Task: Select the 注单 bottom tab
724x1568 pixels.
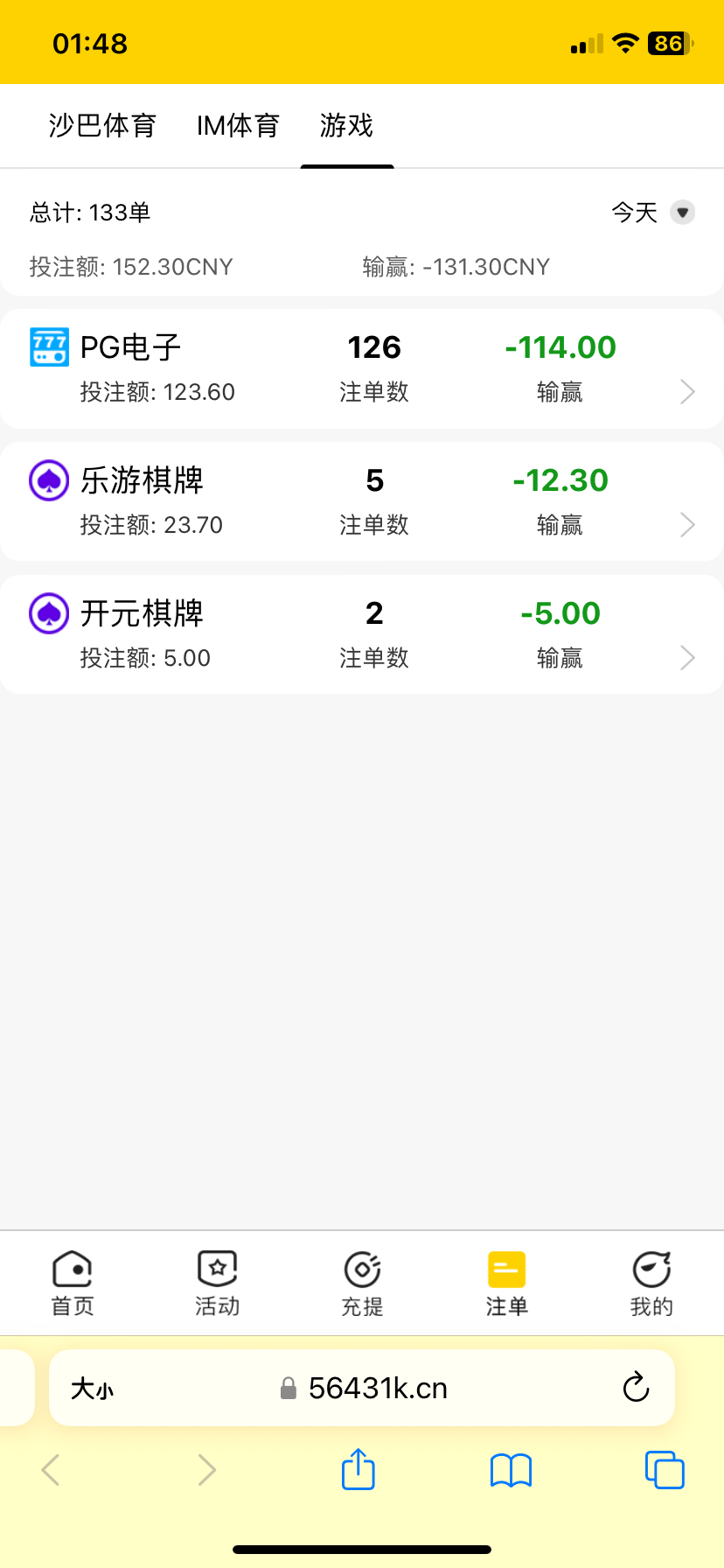Action: (506, 1283)
